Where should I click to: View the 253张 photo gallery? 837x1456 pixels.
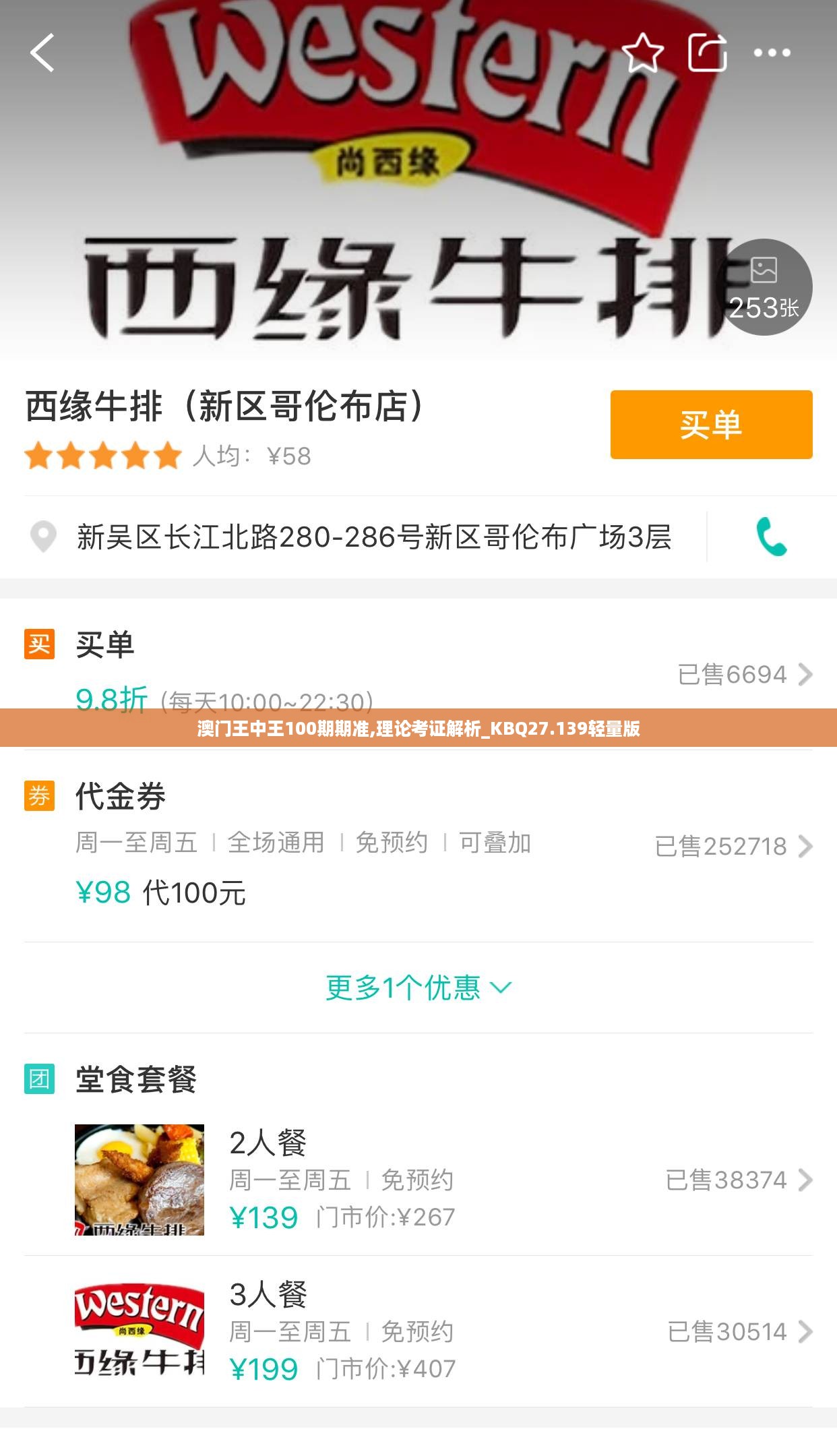(764, 288)
